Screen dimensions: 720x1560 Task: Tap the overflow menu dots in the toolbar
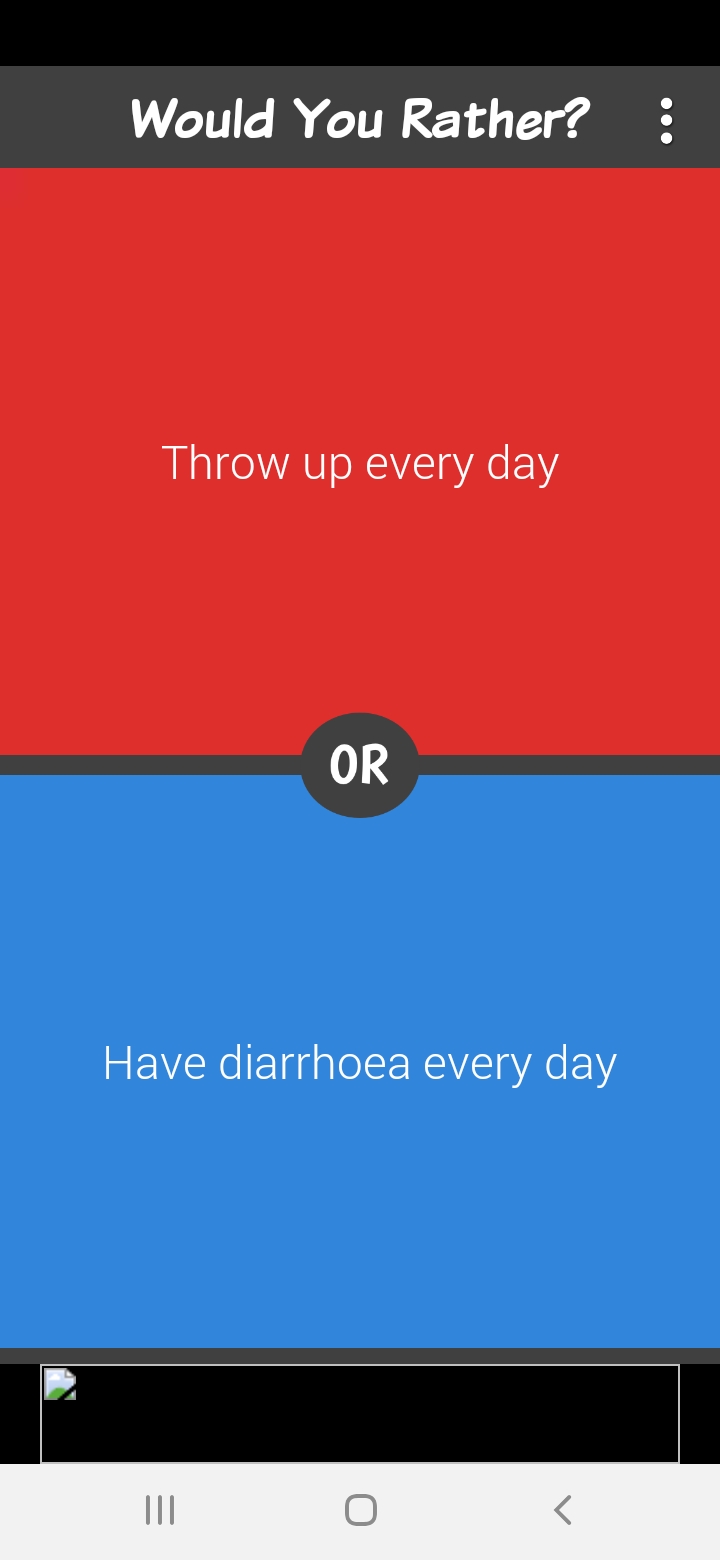(668, 118)
